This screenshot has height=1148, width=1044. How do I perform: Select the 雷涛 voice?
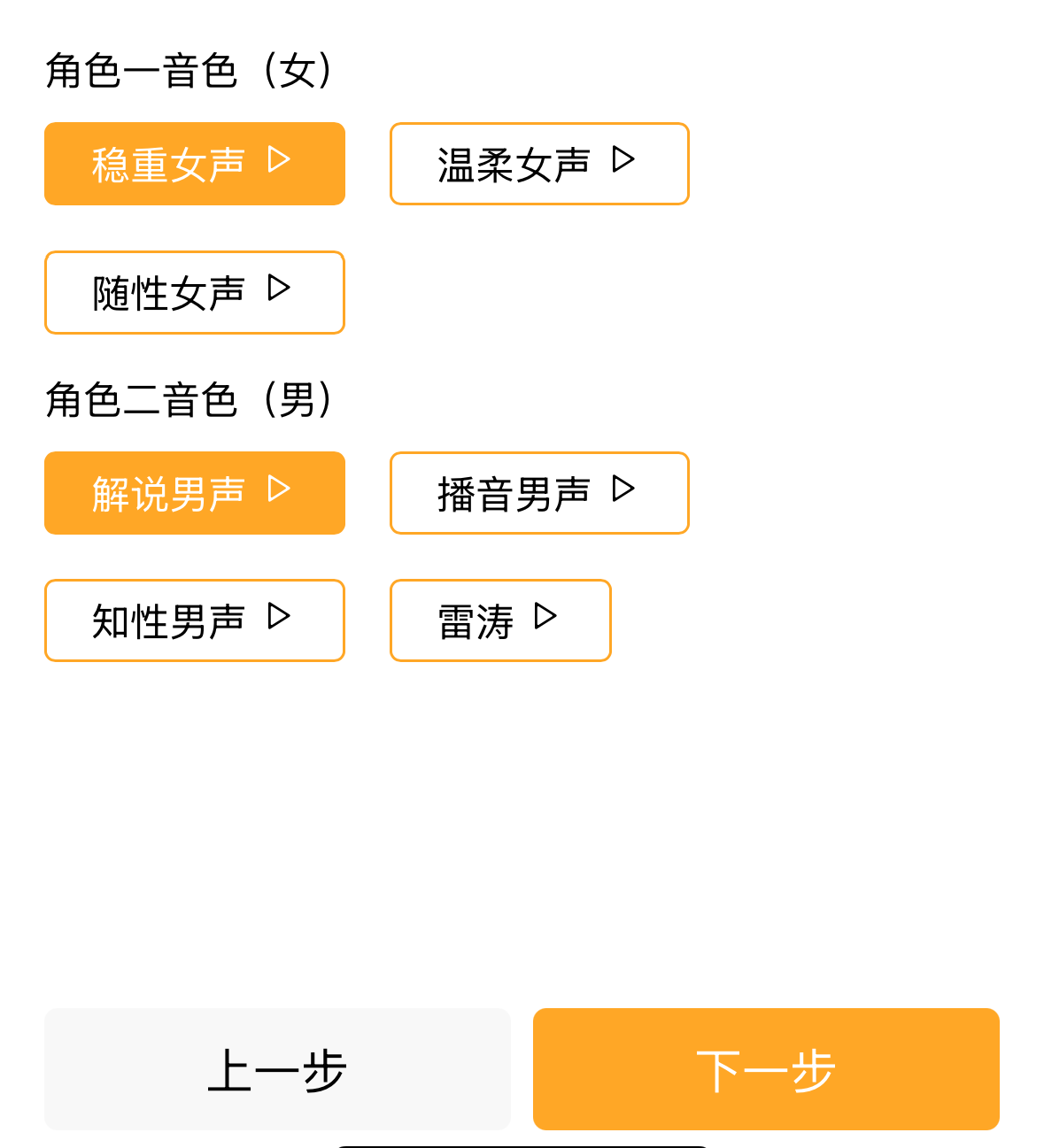pos(500,620)
